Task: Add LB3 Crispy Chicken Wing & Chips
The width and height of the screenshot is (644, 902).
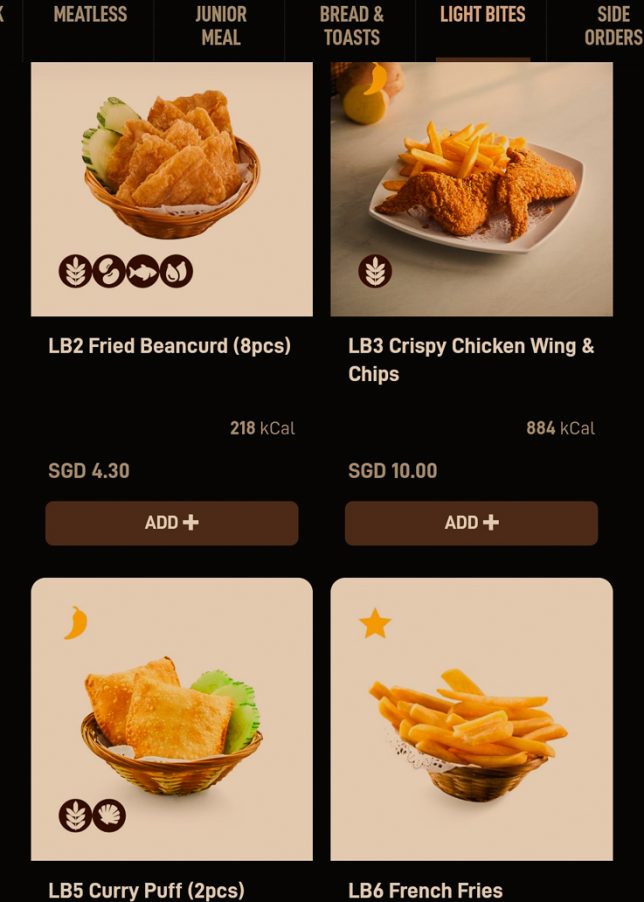Action: pos(471,523)
